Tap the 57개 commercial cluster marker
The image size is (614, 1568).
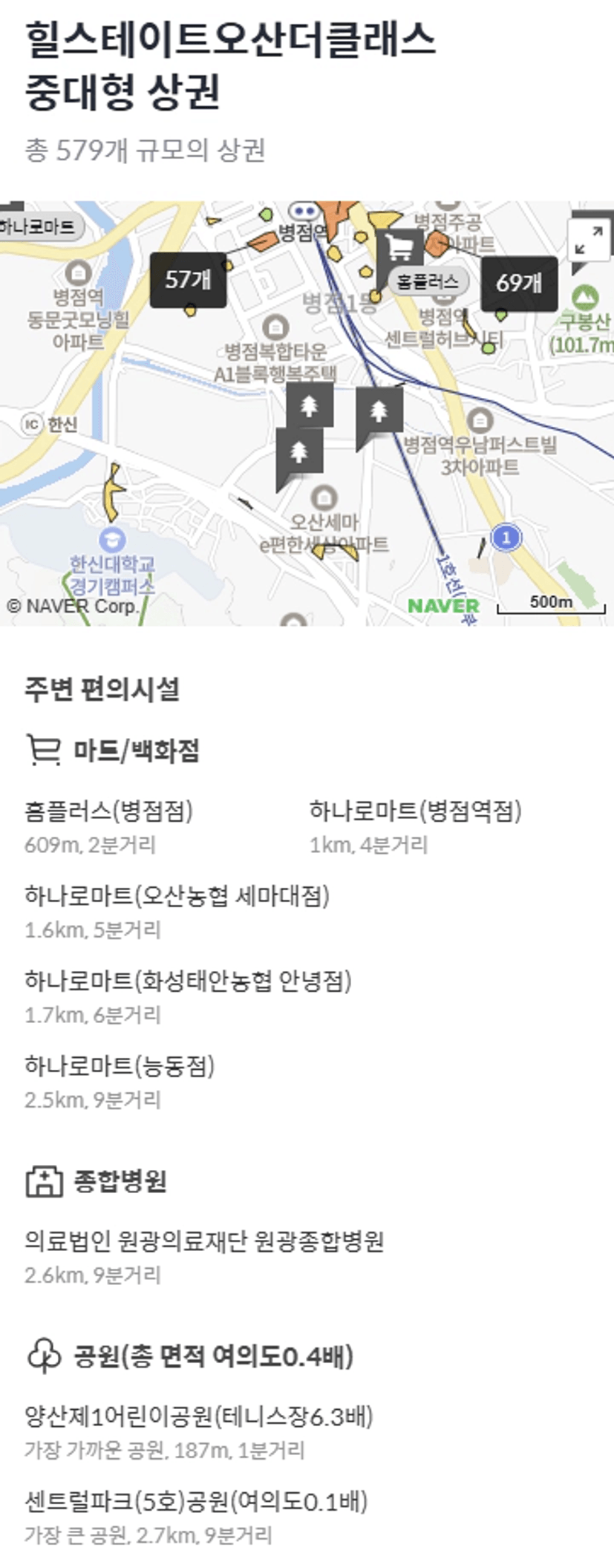(188, 280)
